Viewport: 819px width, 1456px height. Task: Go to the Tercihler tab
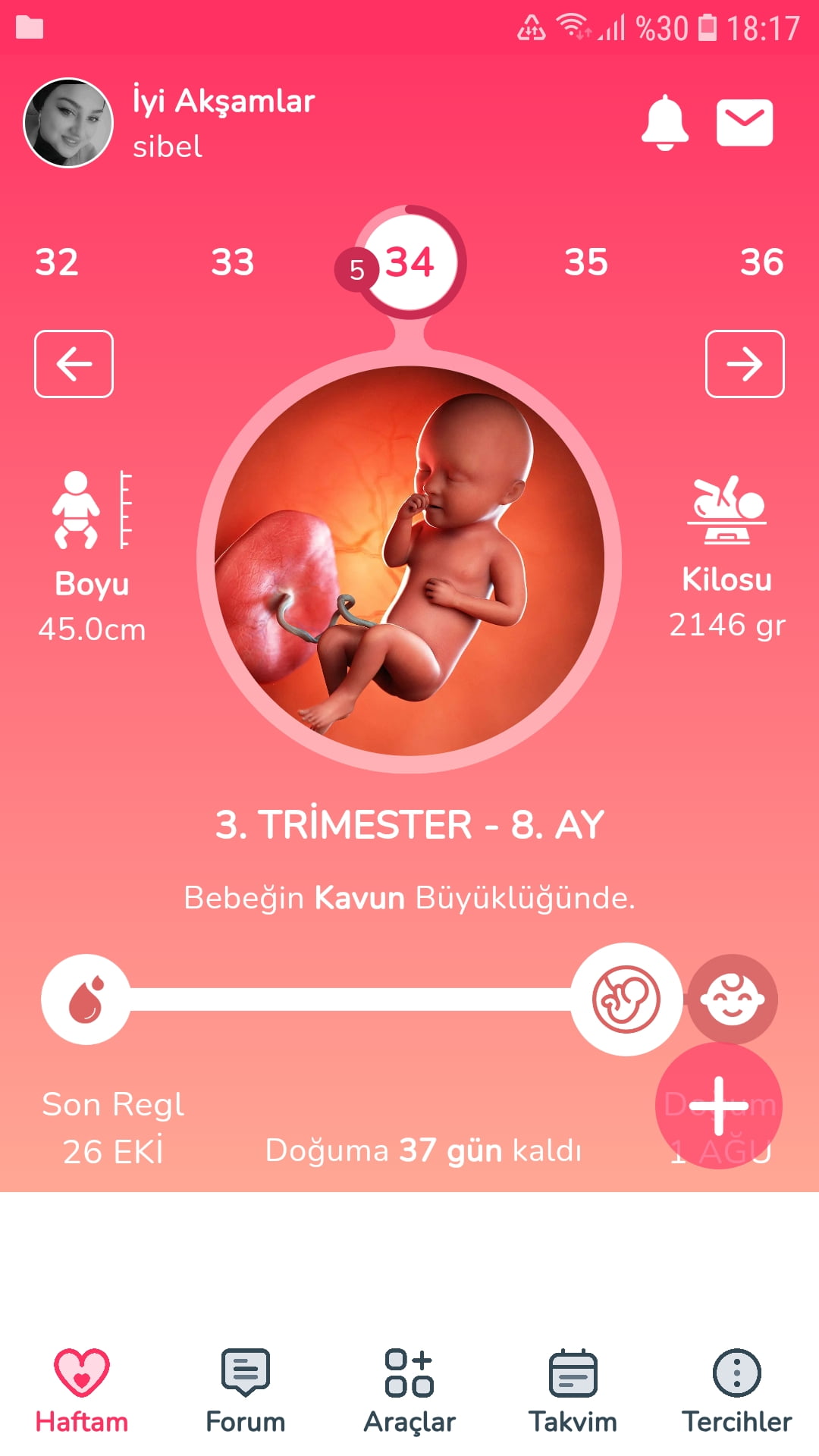click(x=736, y=1392)
